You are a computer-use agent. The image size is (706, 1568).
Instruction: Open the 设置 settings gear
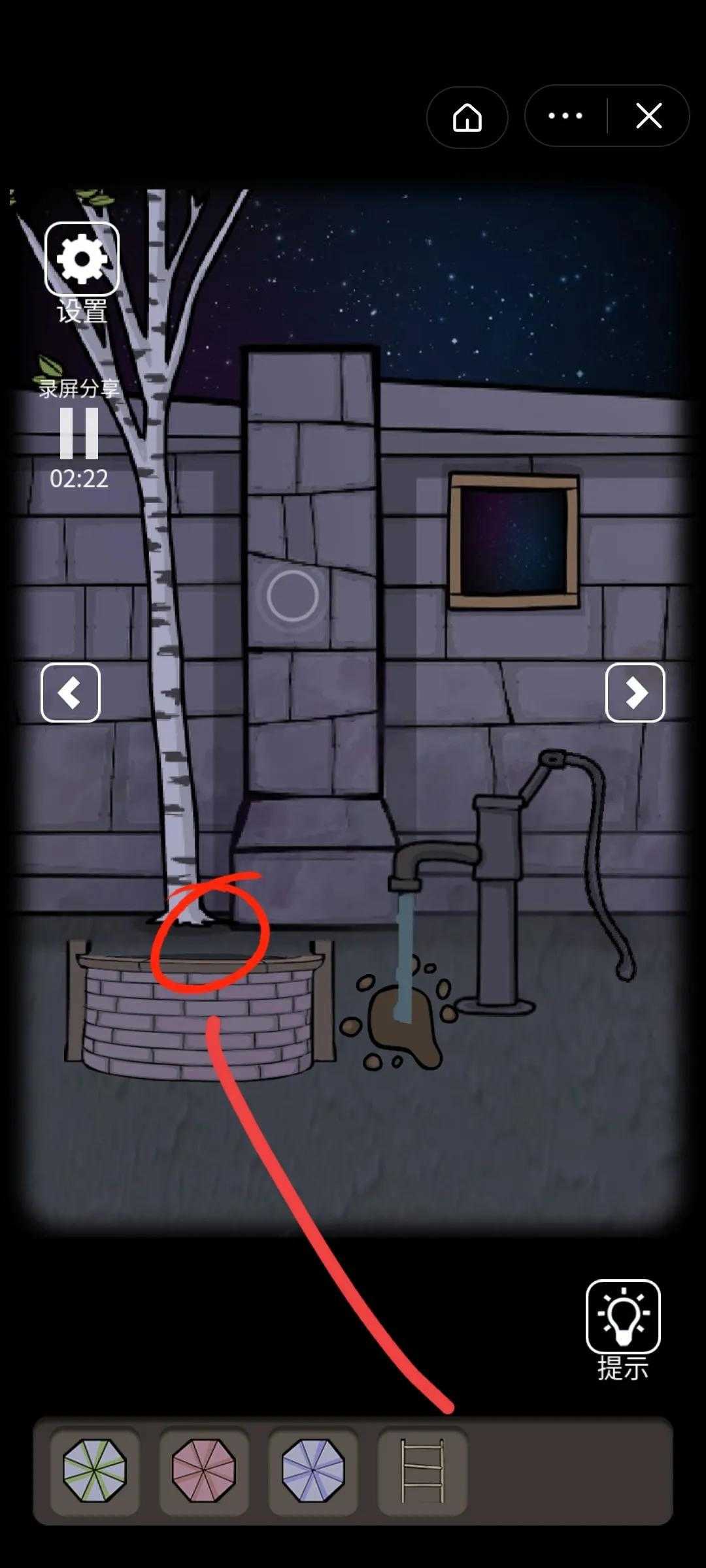82,259
